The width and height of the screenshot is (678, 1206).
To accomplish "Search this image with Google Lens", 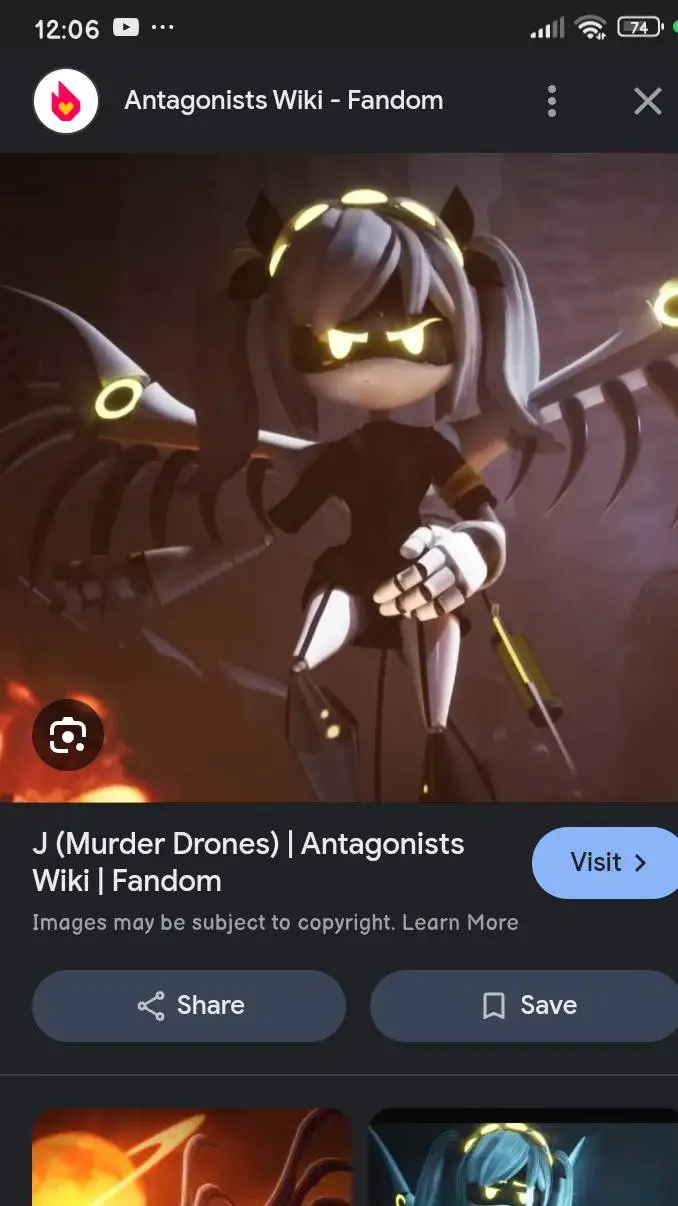I will [67, 736].
